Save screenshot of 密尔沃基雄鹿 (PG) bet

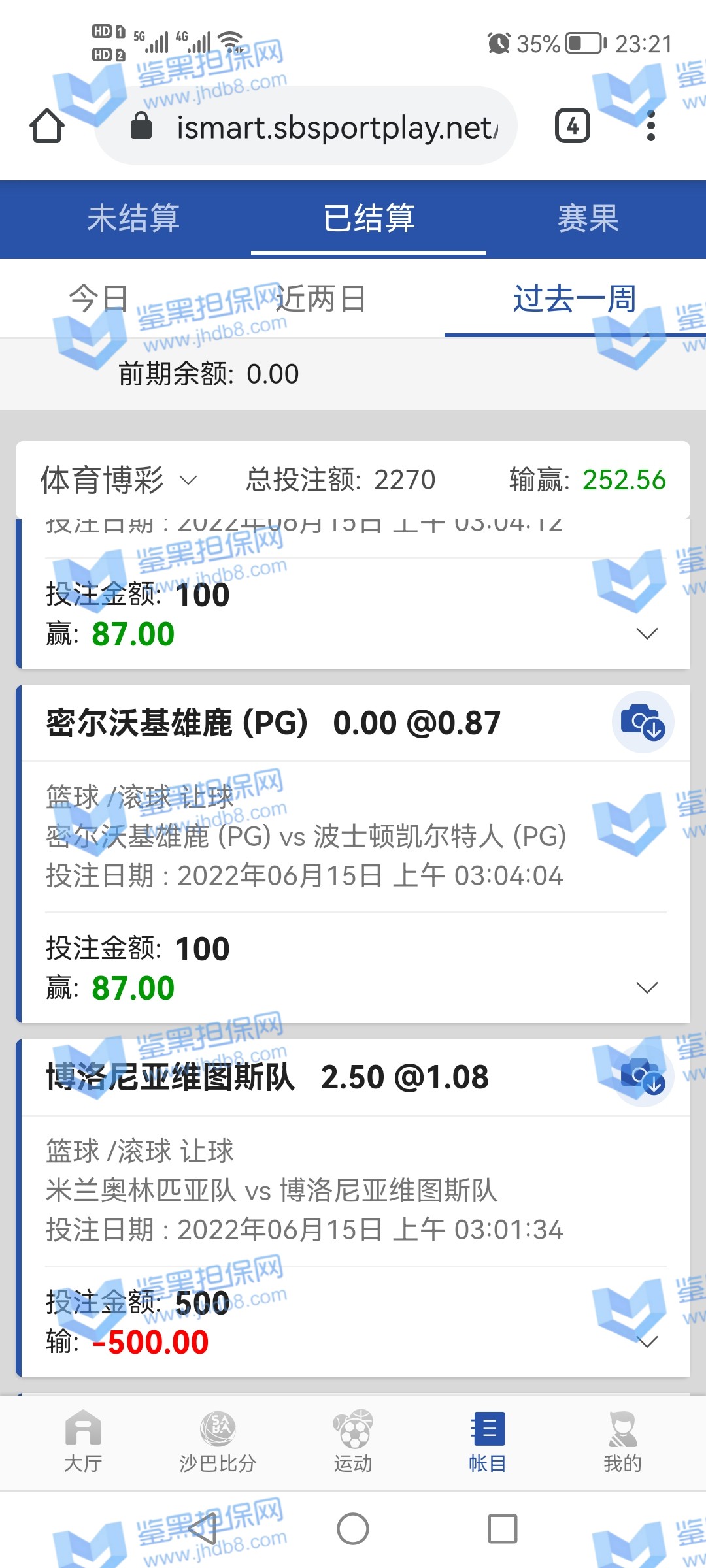643,722
